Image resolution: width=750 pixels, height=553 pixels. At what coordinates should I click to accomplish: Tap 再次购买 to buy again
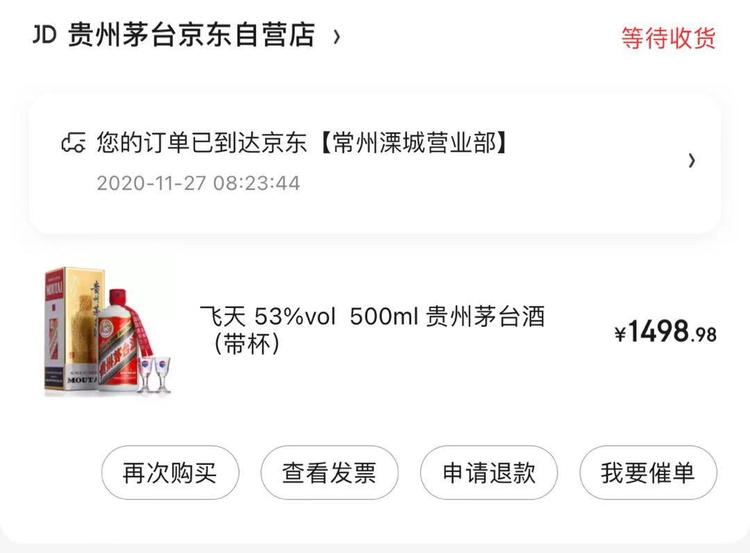click(x=169, y=473)
